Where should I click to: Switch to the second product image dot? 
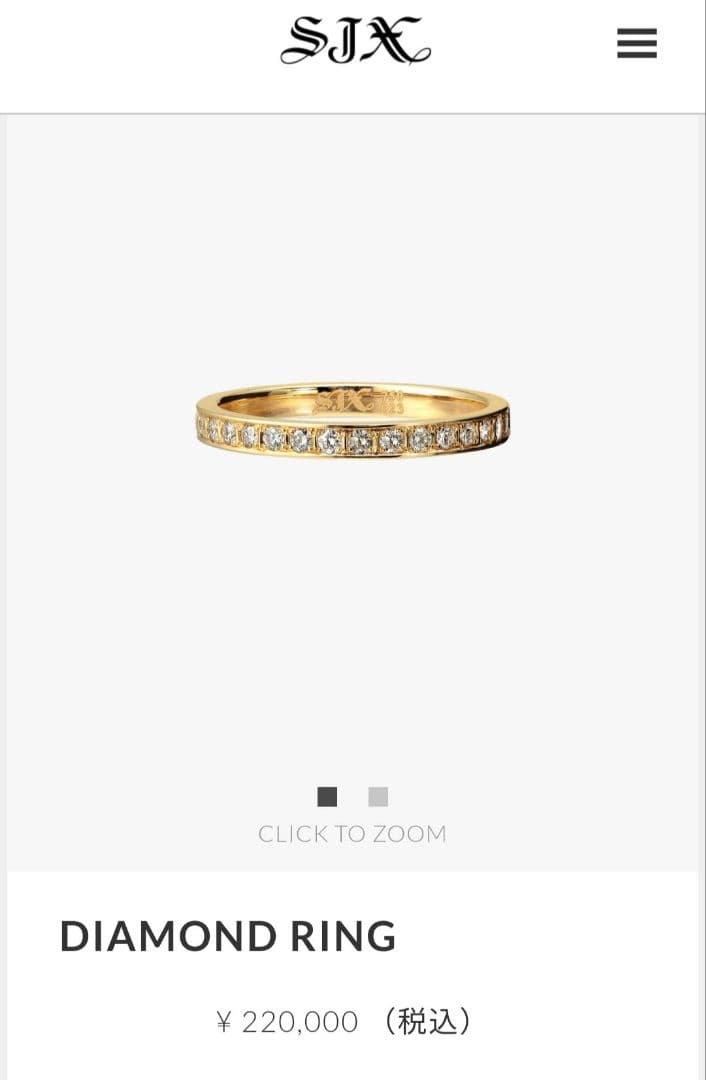(x=378, y=797)
